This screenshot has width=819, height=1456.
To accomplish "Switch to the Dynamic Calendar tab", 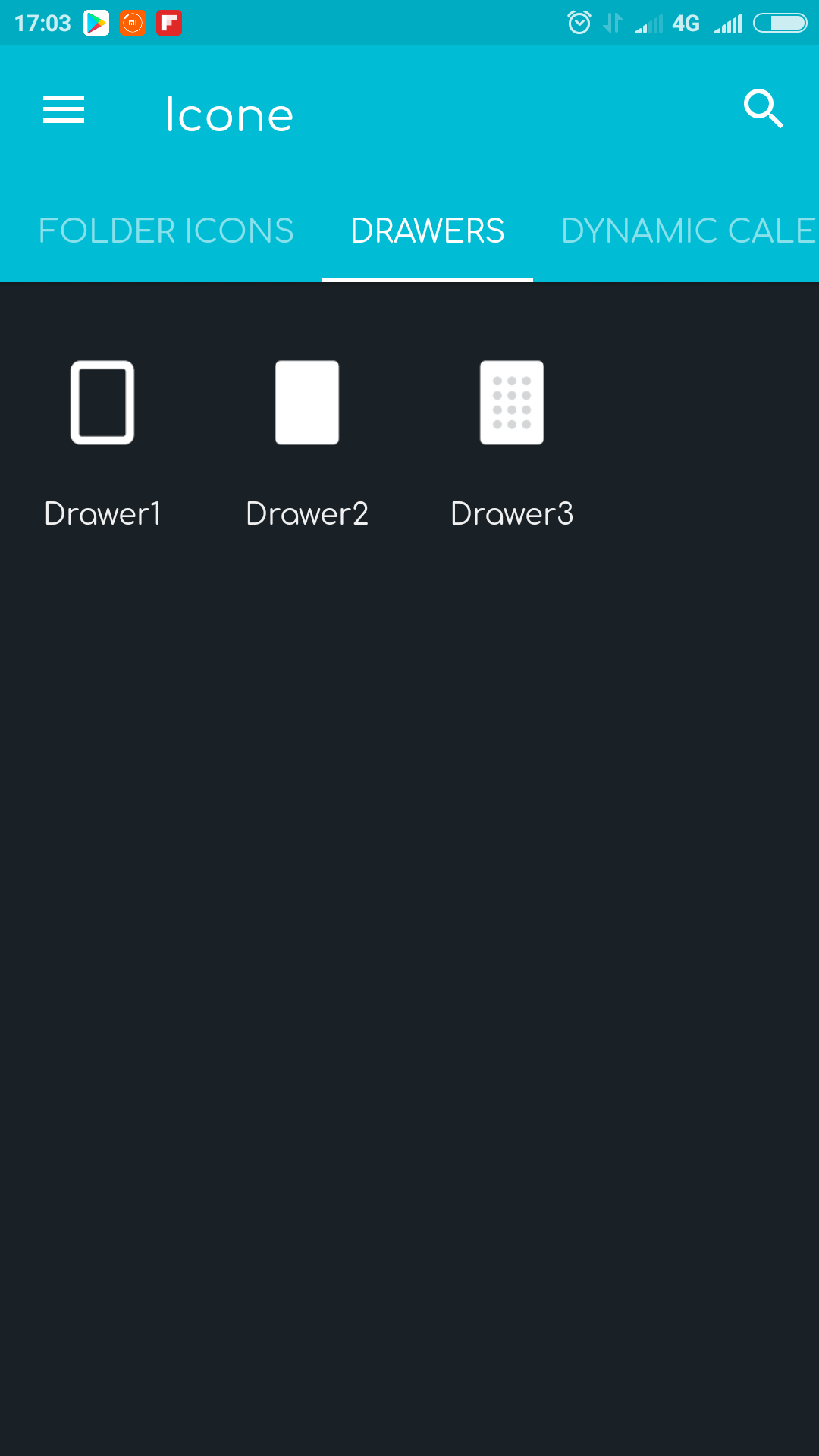I will click(689, 231).
